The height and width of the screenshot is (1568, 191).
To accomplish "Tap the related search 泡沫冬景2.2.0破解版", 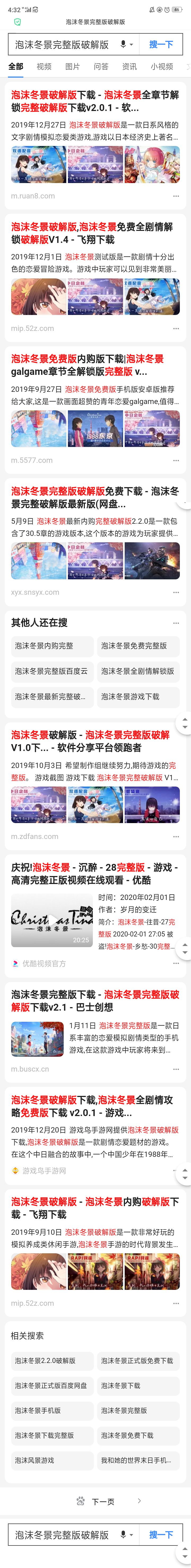I will click(x=53, y=1360).
